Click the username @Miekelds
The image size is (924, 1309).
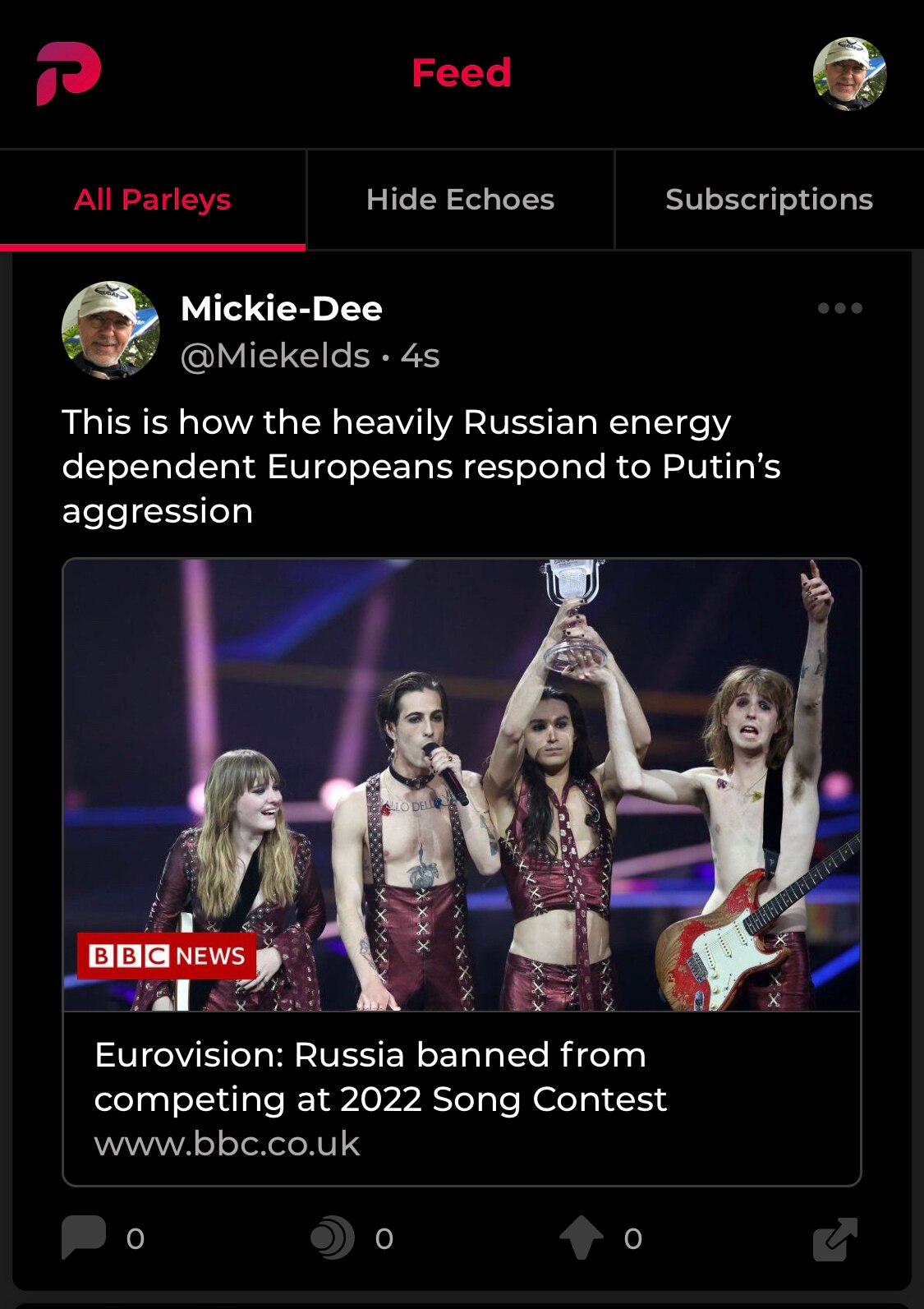274,356
